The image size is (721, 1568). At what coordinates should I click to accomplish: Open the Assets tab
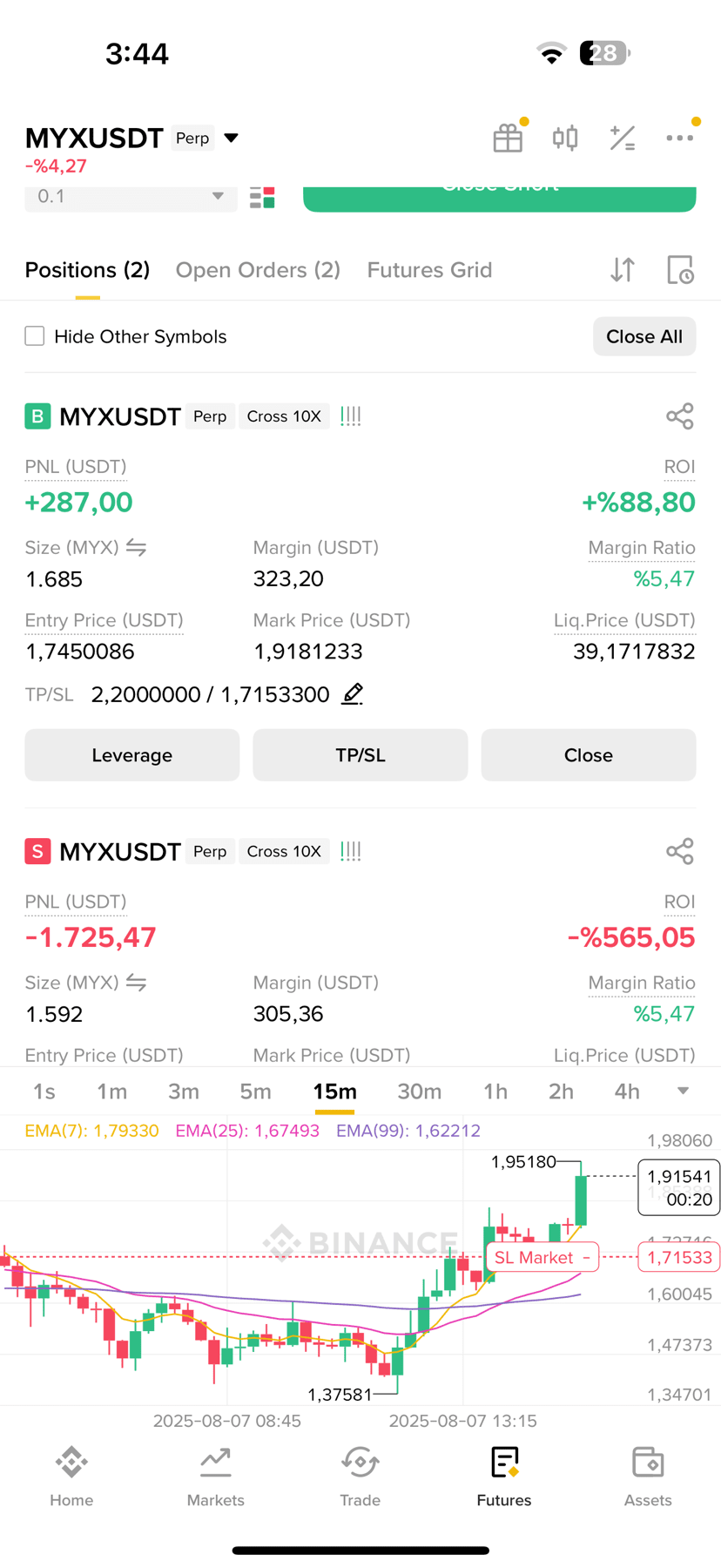tap(648, 1477)
